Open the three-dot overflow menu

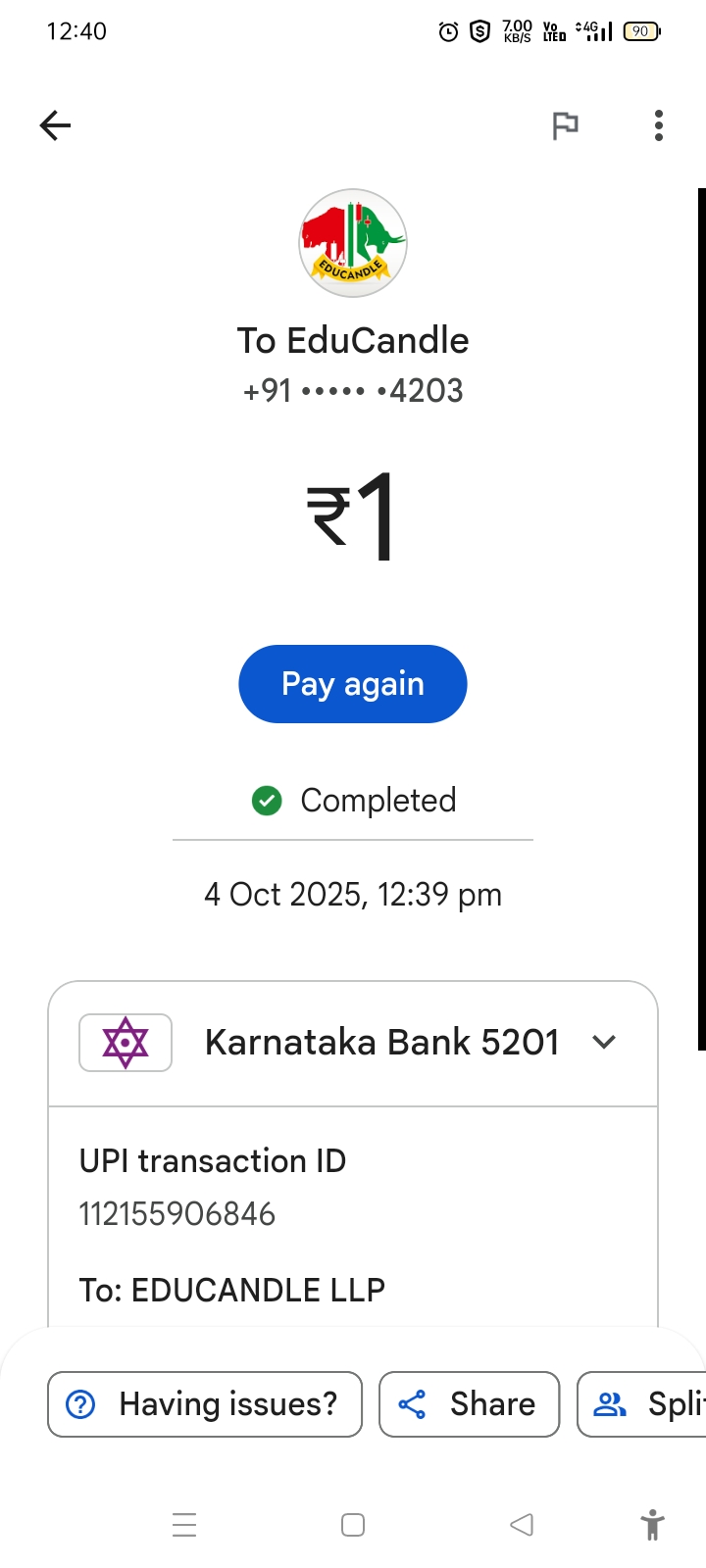click(x=658, y=125)
